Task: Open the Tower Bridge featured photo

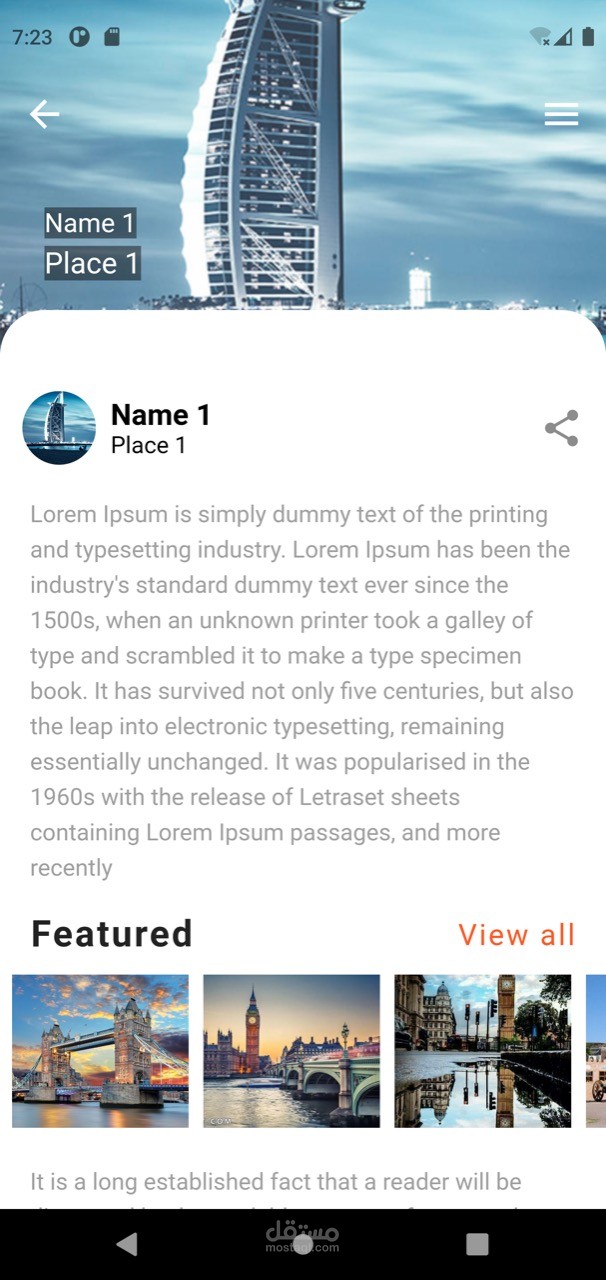Action: pos(100,1051)
